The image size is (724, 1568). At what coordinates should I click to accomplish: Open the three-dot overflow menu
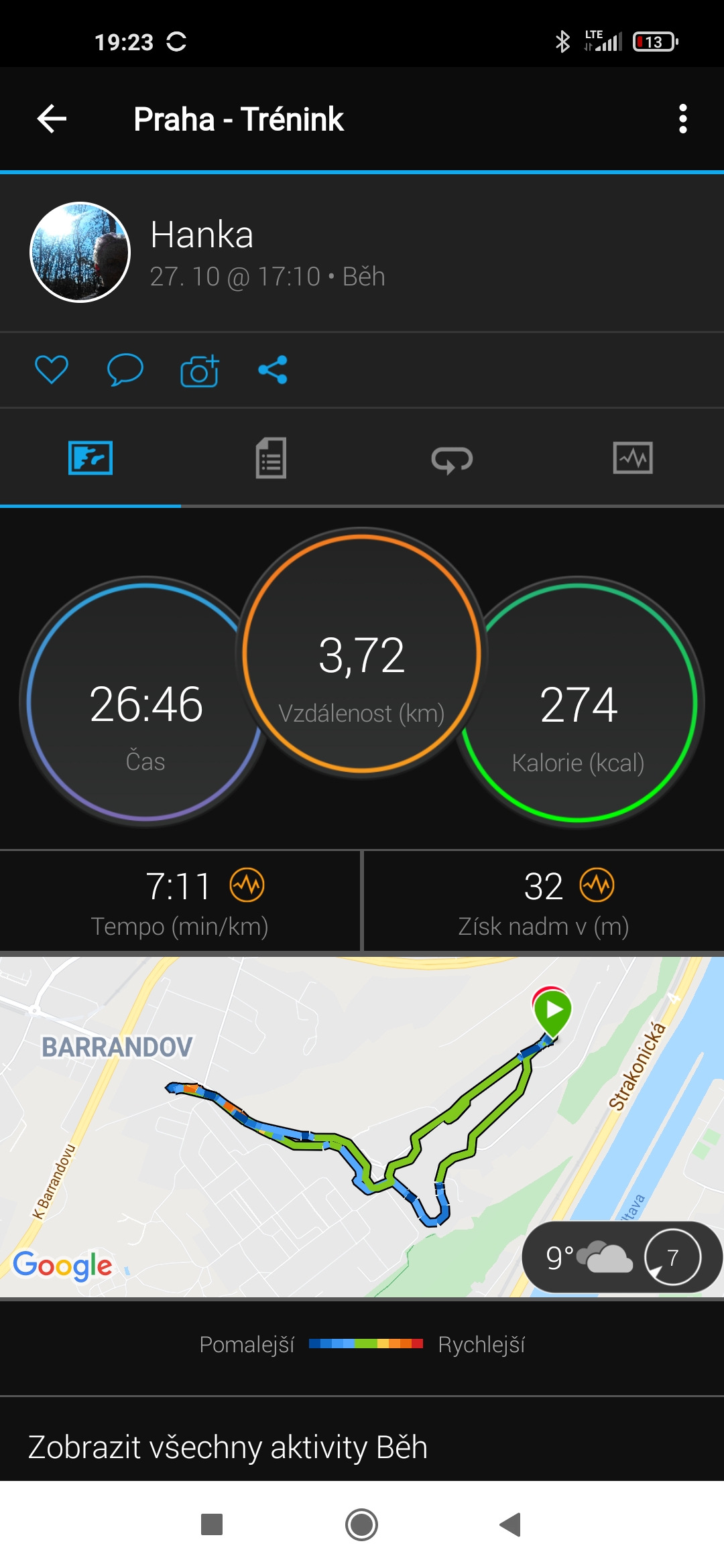coord(682,119)
